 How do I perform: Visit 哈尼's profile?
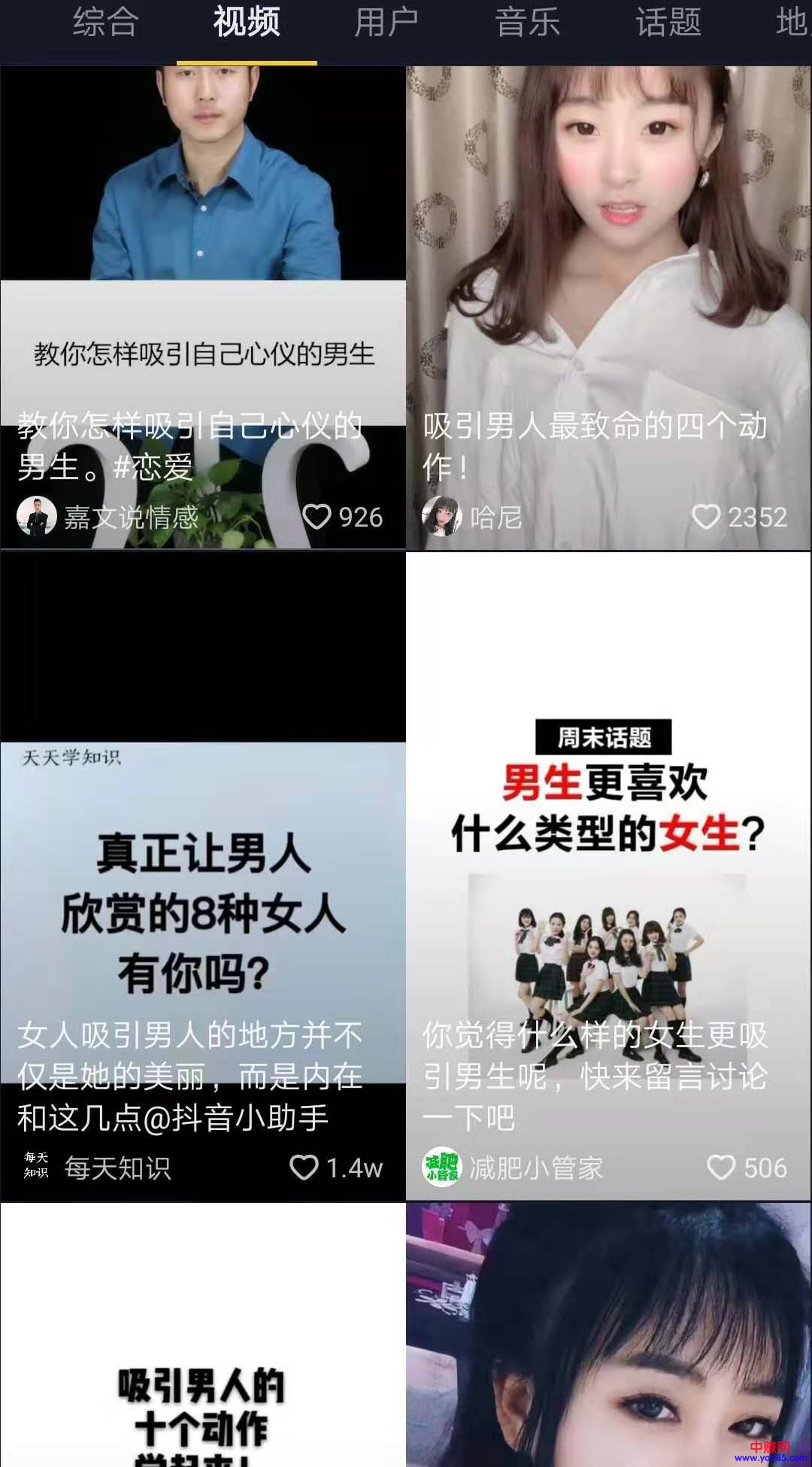(441, 516)
